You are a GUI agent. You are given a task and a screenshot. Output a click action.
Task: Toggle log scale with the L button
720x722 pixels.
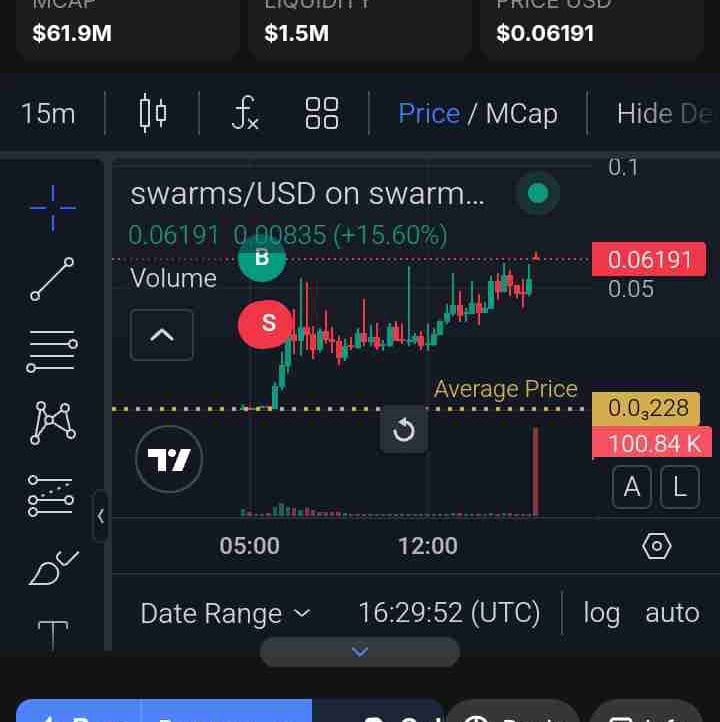pos(680,487)
